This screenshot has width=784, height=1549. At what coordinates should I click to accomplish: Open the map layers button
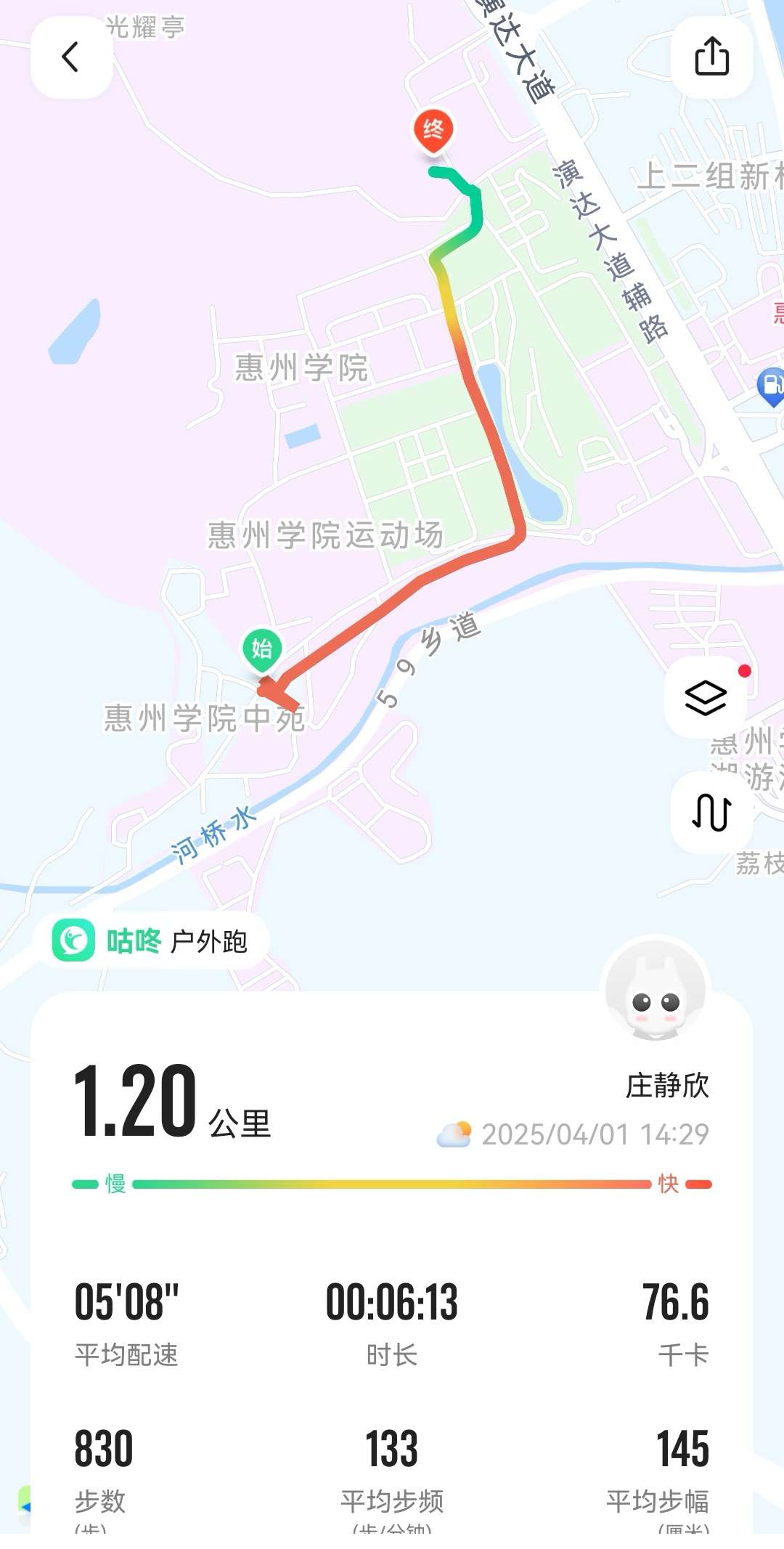tap(706, 698)
